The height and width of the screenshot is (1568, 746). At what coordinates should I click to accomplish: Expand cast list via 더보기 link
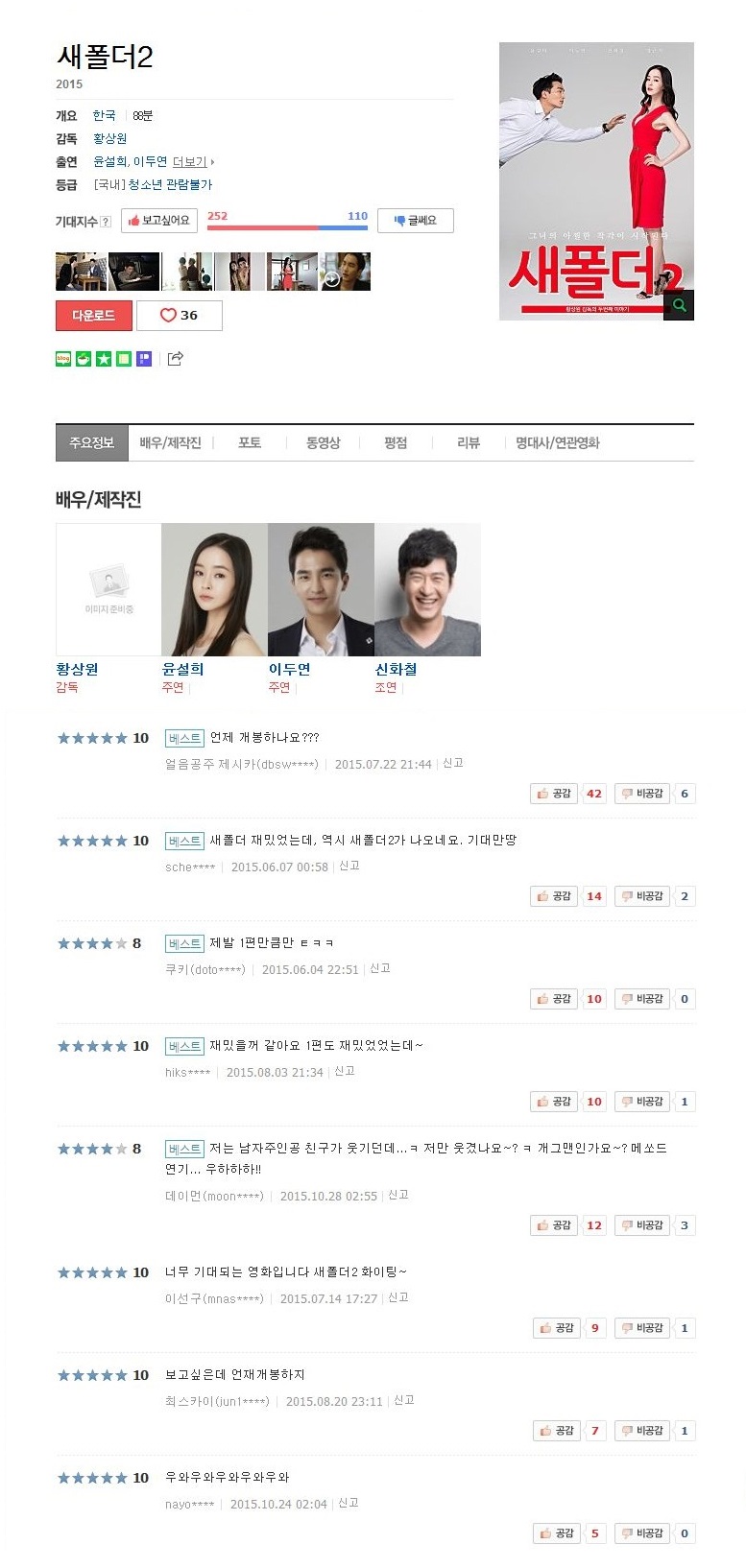(x=192, y=162)
